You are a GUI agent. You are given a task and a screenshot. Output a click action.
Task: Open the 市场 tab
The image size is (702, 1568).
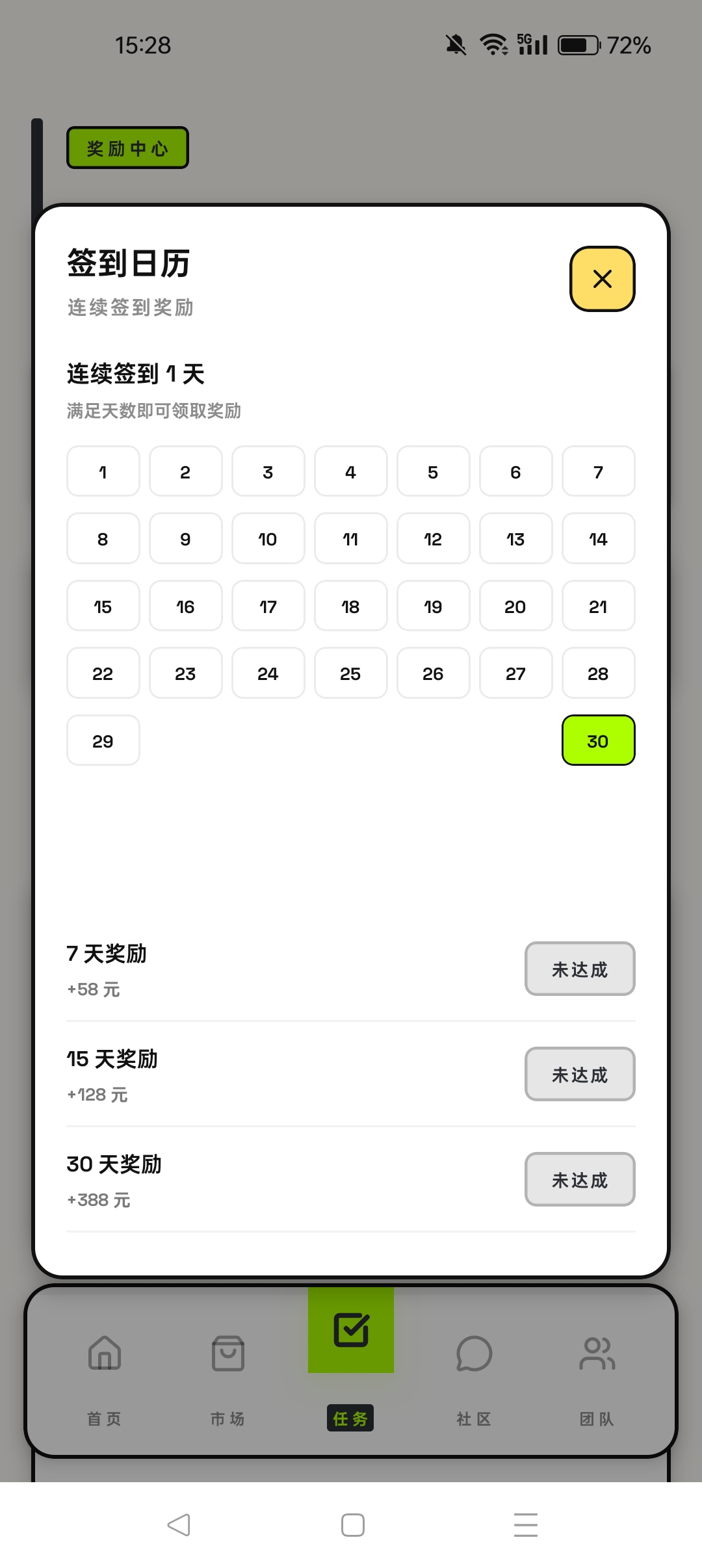pyautogui.click(x=227, y=1372)
